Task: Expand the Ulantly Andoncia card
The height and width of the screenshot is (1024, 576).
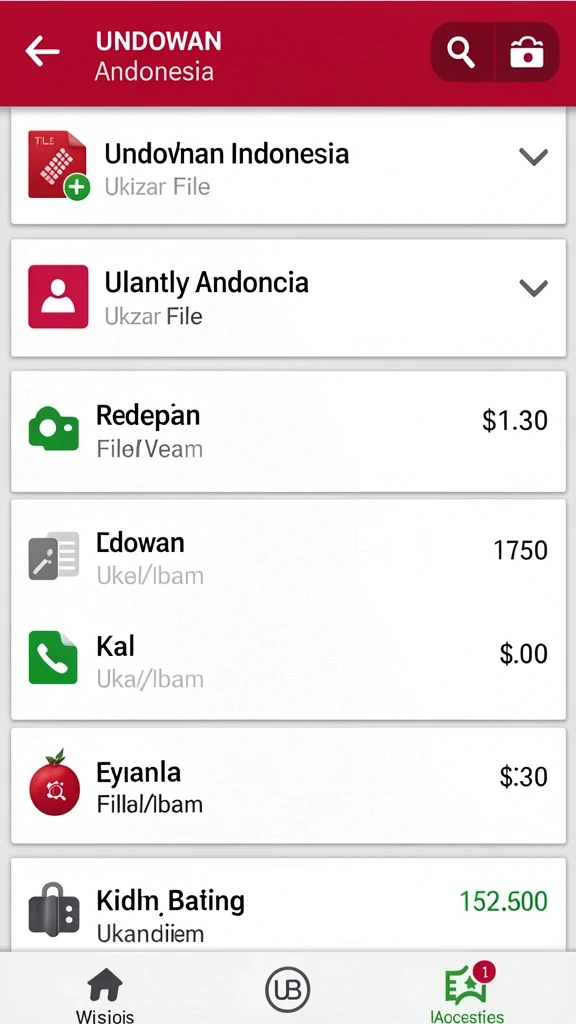Action: pyautogui.click(x=289, y=298)
